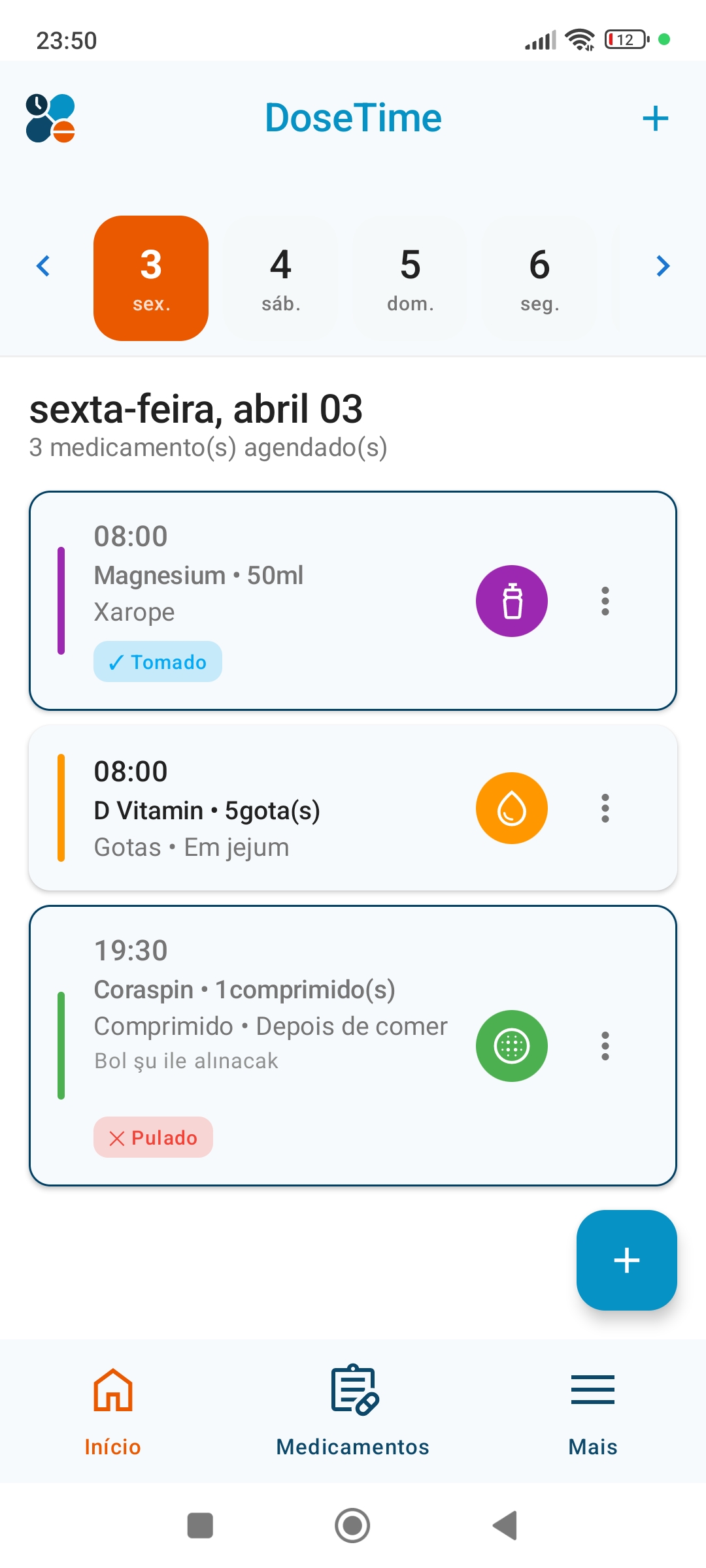Click the purple progress bar on Magnesium card
706x1568 pixels.
coord(61,600)
